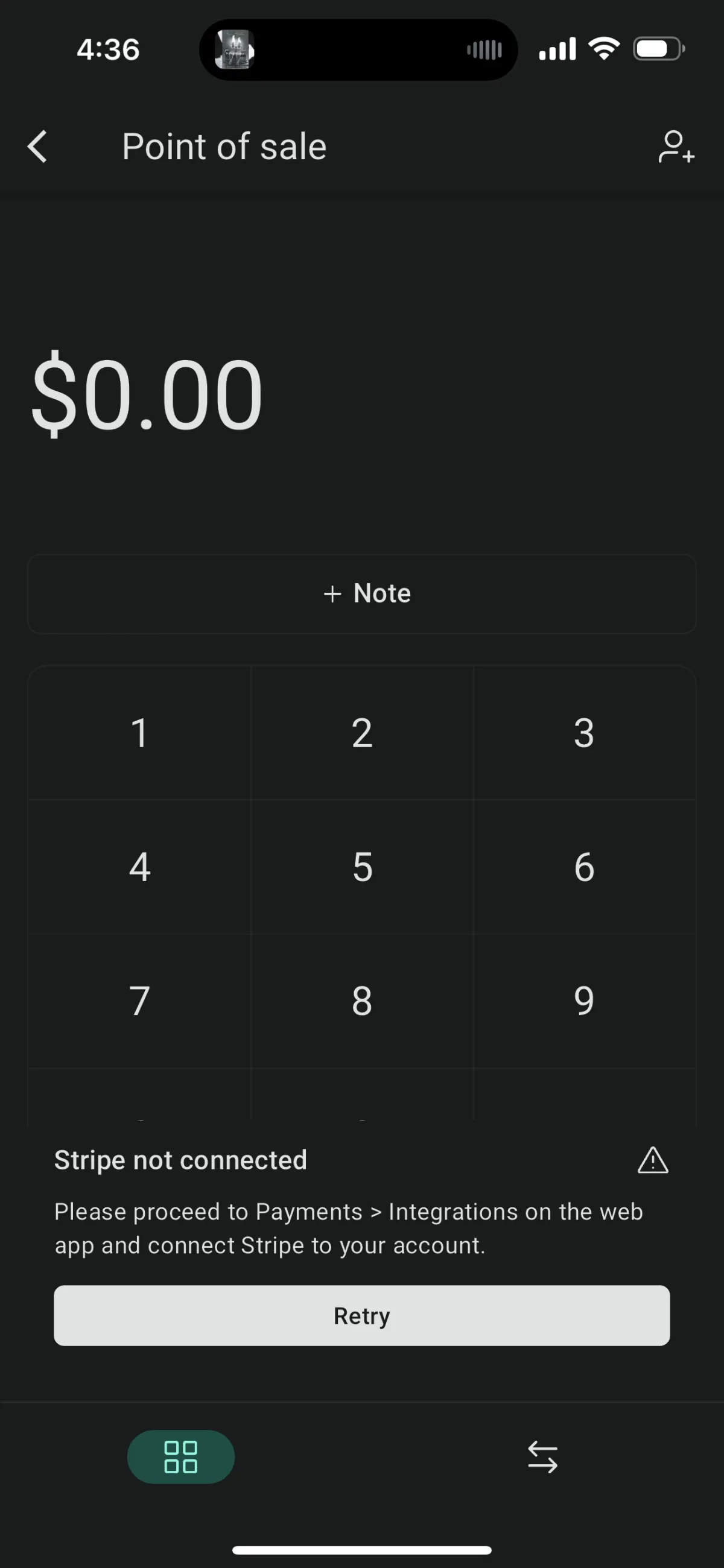Enter digit 4 on the keypad
This screenshot has width=724, height=1568.
tap(139, 867)
